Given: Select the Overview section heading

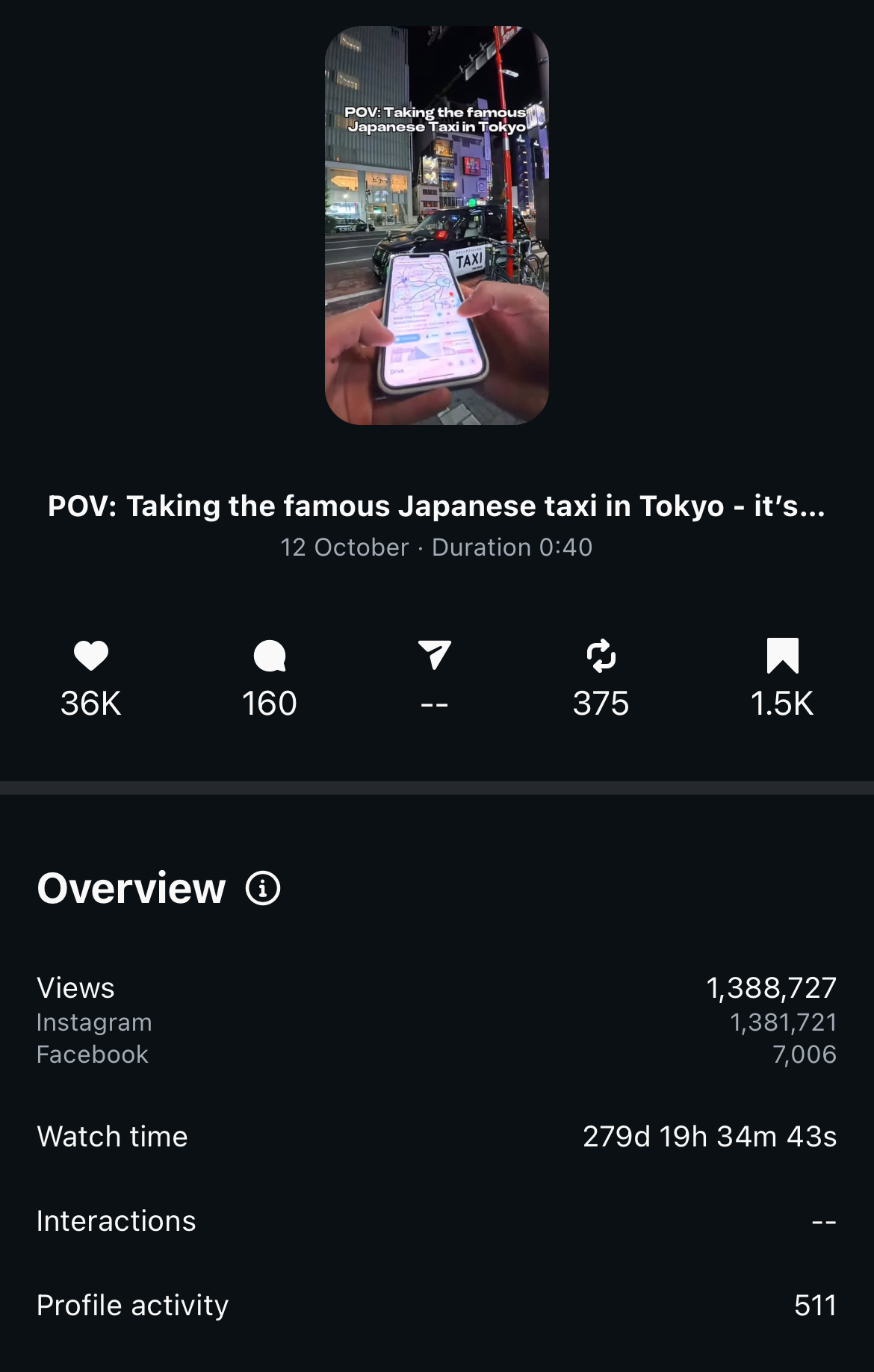Looking at the screenshot, I should (131, 887).
